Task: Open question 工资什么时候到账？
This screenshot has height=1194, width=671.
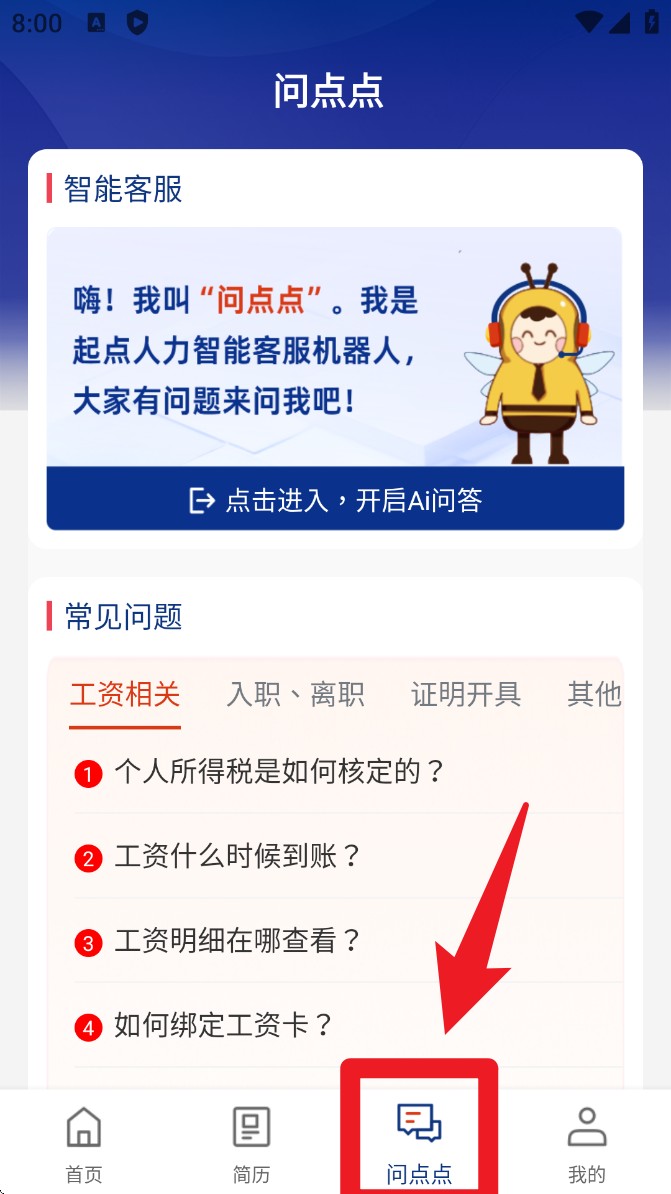Action: [x=237, y=857]
